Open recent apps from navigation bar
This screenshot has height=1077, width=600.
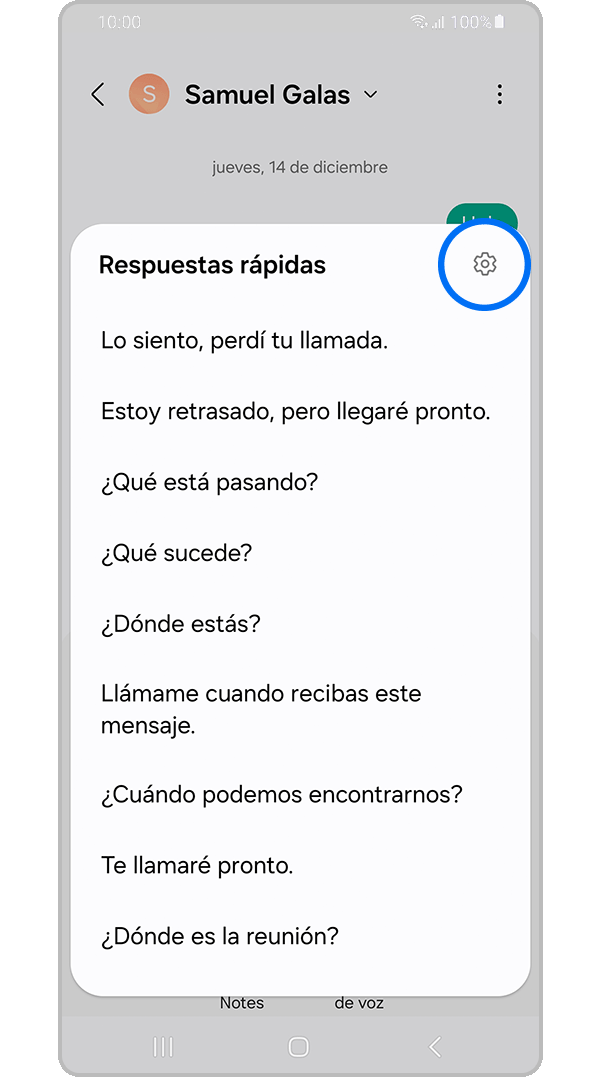[x=163, y=1046]
